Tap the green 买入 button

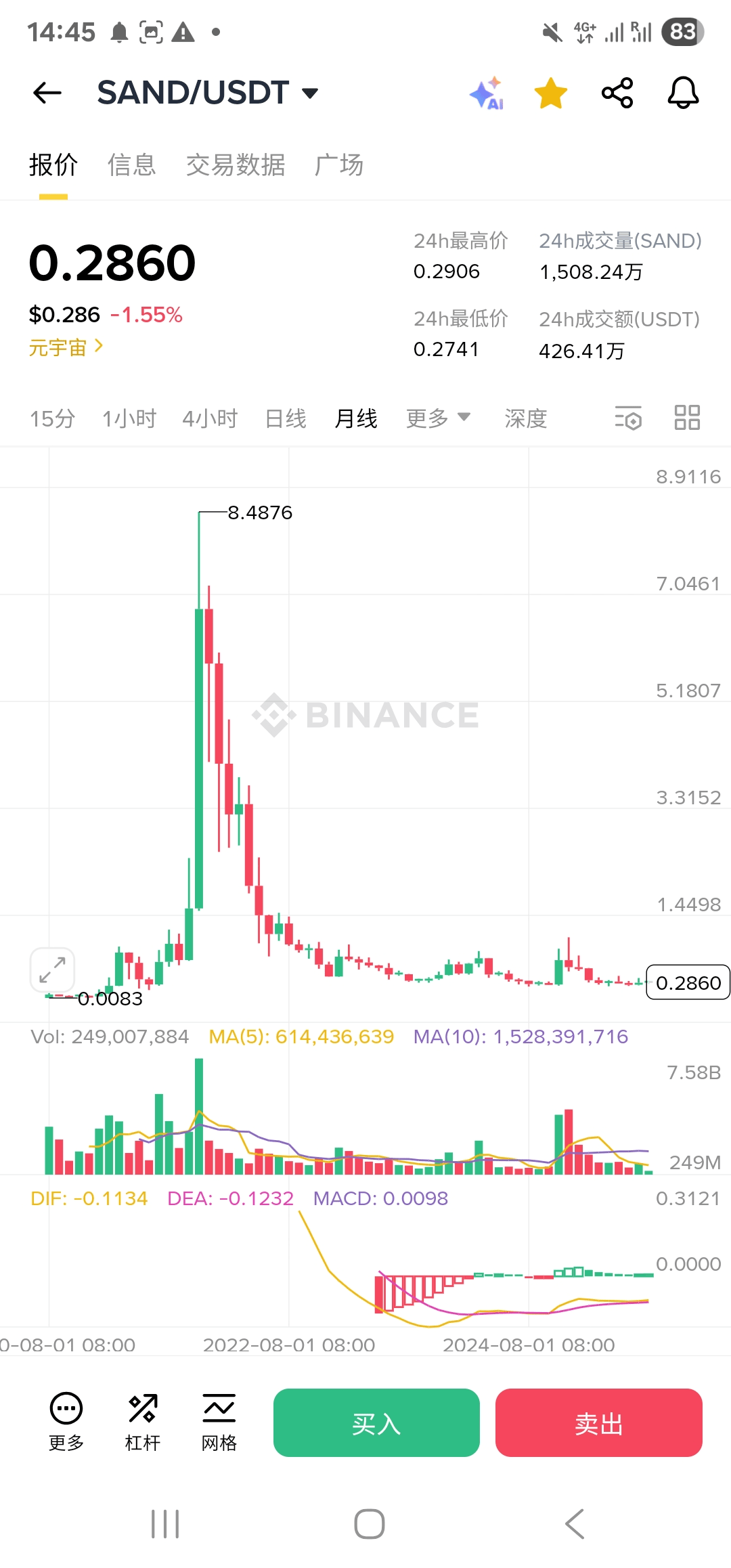coord(376,1422)
